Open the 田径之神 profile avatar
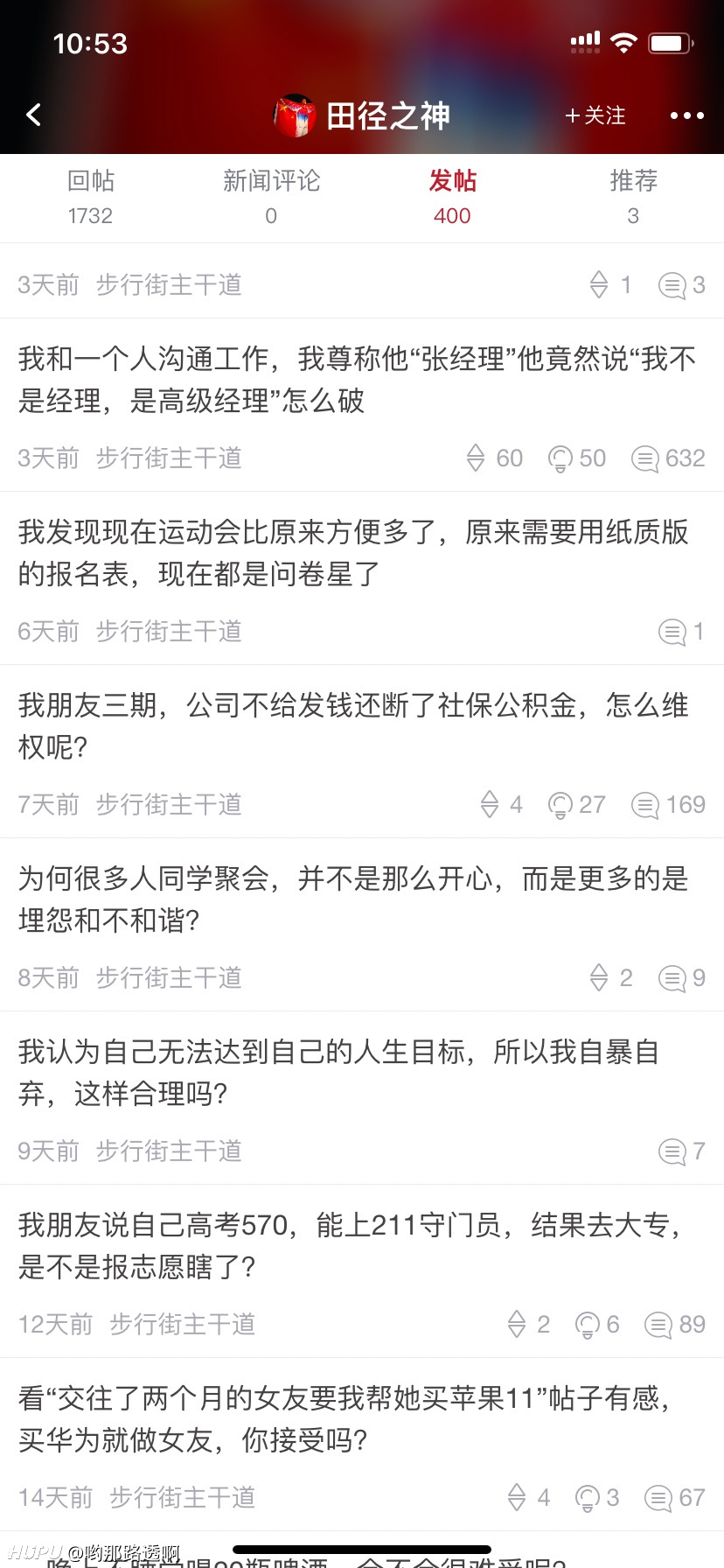This screenshot has height=1568, width=724. coord(295,115)
